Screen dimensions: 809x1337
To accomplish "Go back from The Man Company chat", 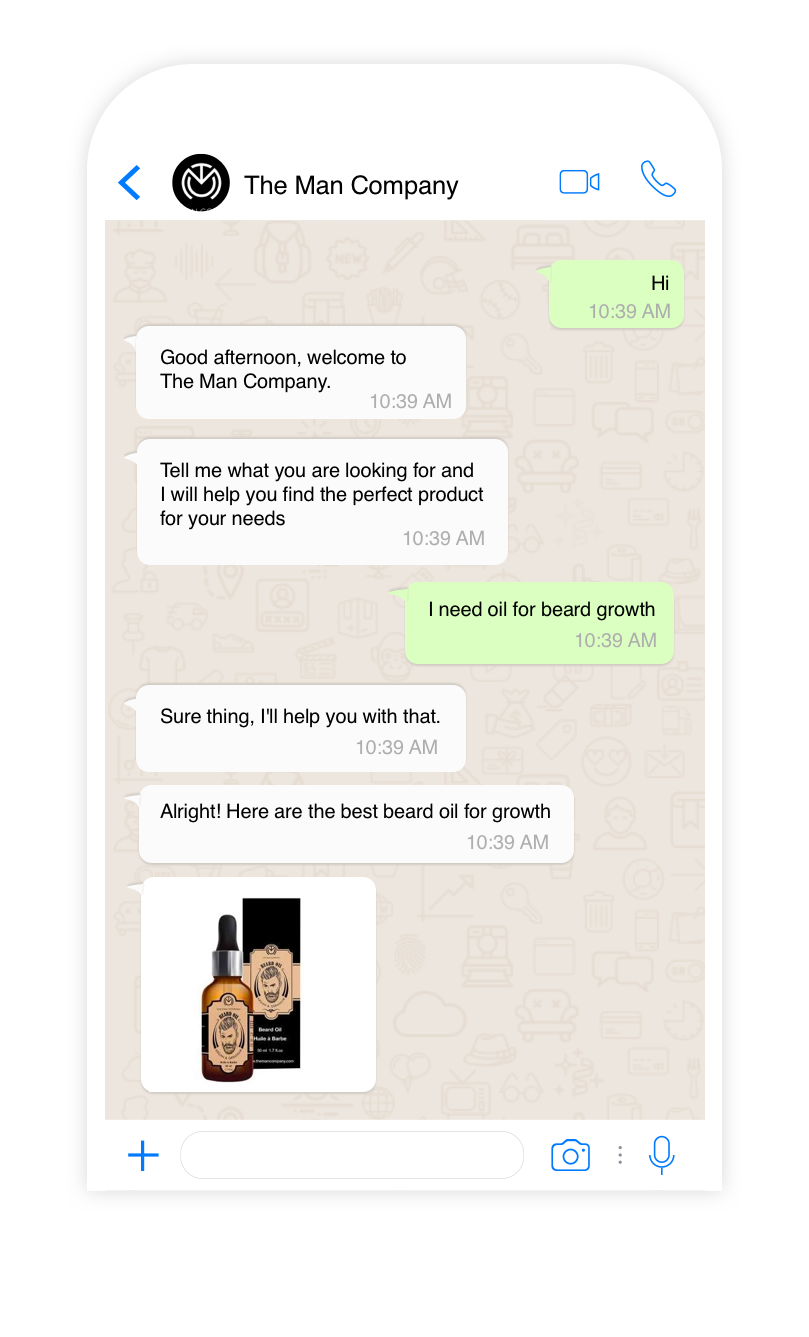I will tap(130, 183).
